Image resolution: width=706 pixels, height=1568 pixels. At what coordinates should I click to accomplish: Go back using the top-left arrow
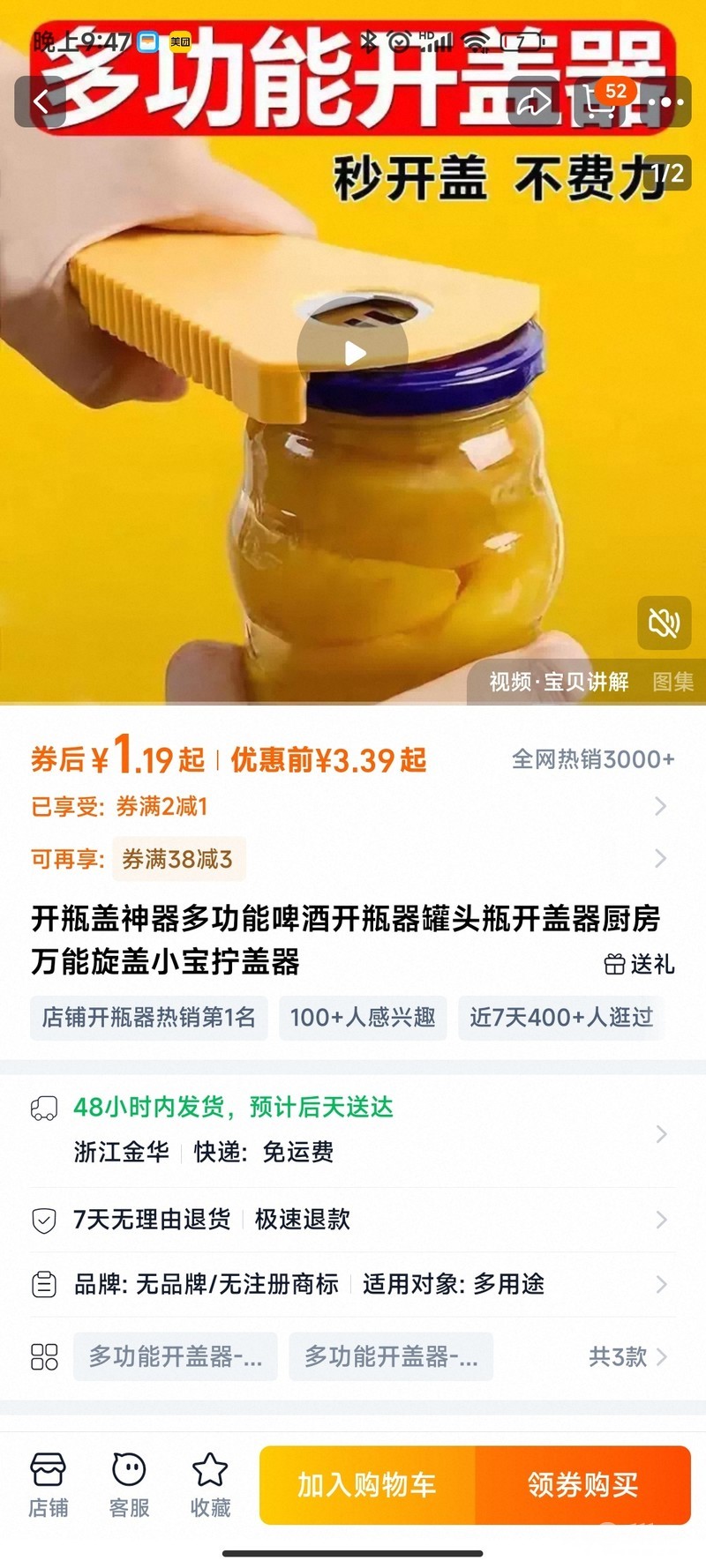coord(41,102)
